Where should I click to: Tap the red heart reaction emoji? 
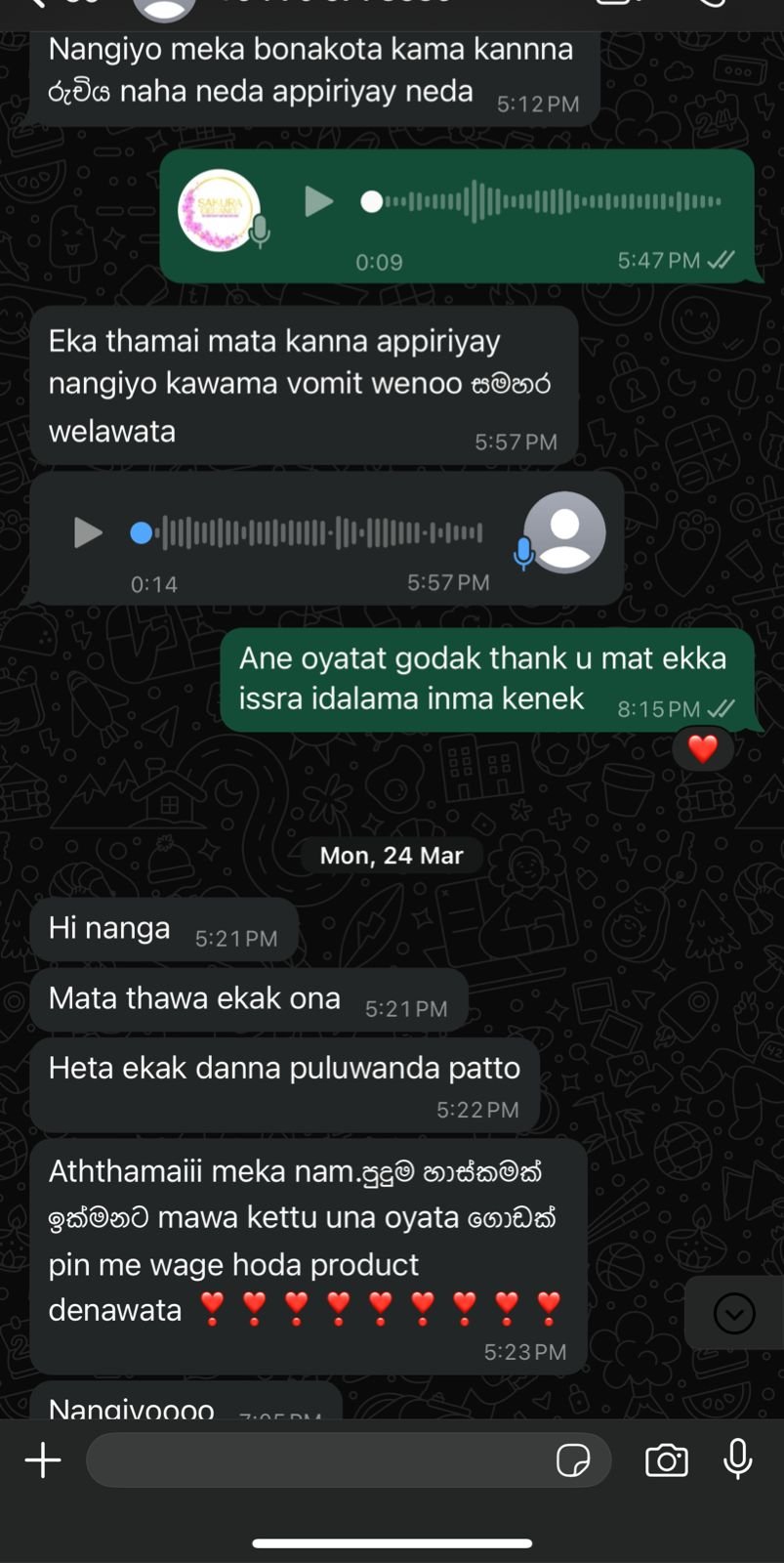point(702,749)
